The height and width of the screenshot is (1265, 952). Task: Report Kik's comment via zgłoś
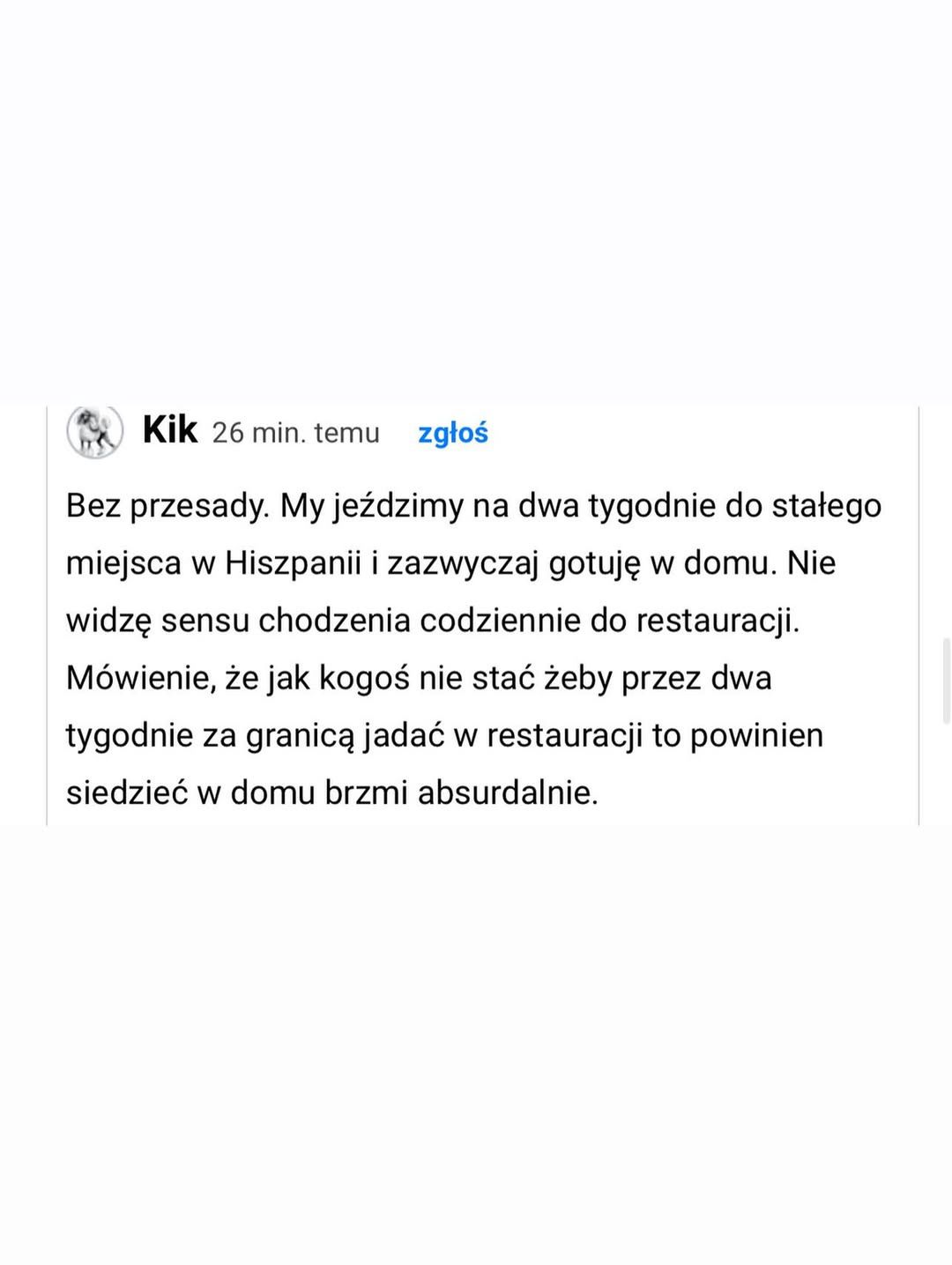point(452,433)
